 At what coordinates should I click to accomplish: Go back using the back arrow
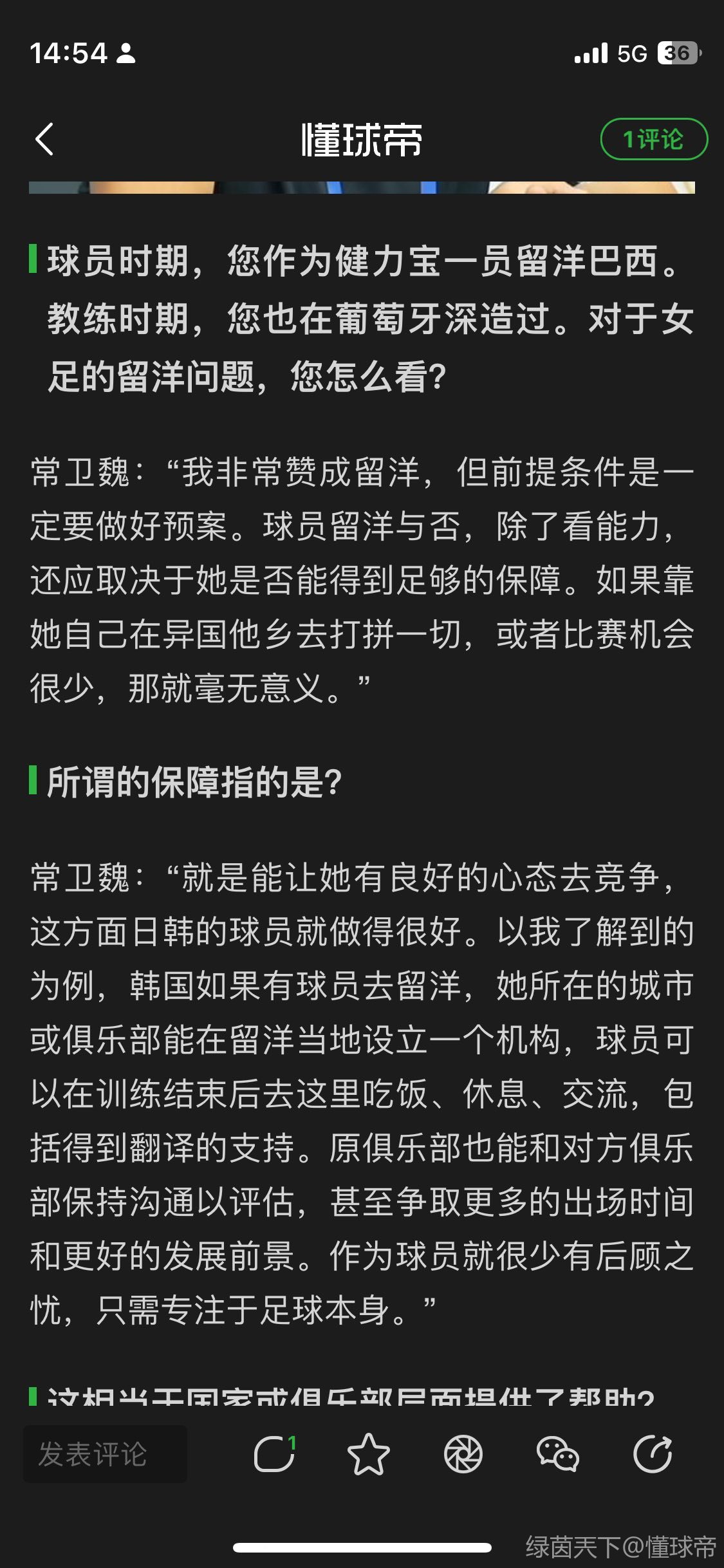[44, 139]
